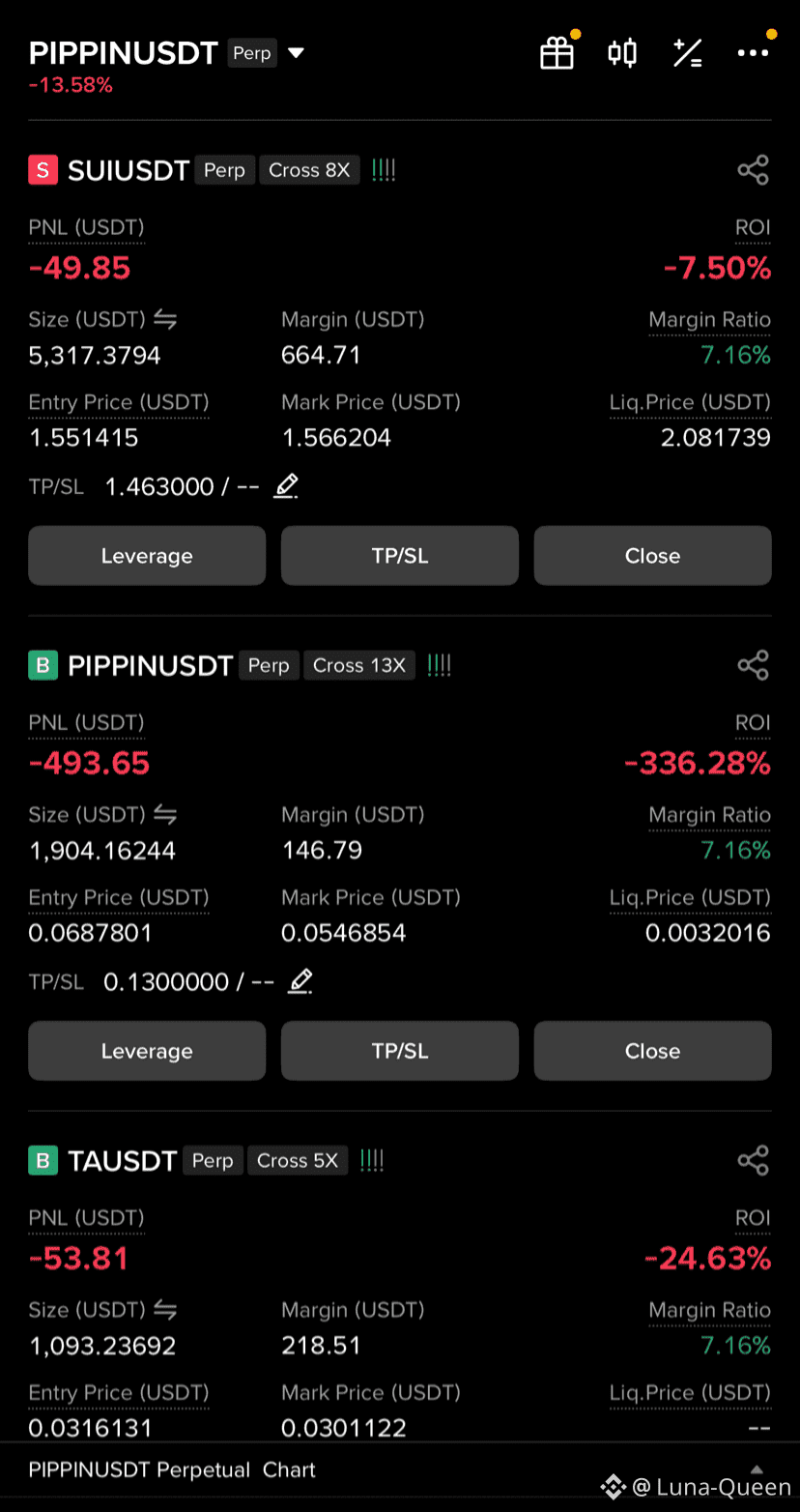Open the PIPPINUSDT pair selector dropdown

coord(296,53)
